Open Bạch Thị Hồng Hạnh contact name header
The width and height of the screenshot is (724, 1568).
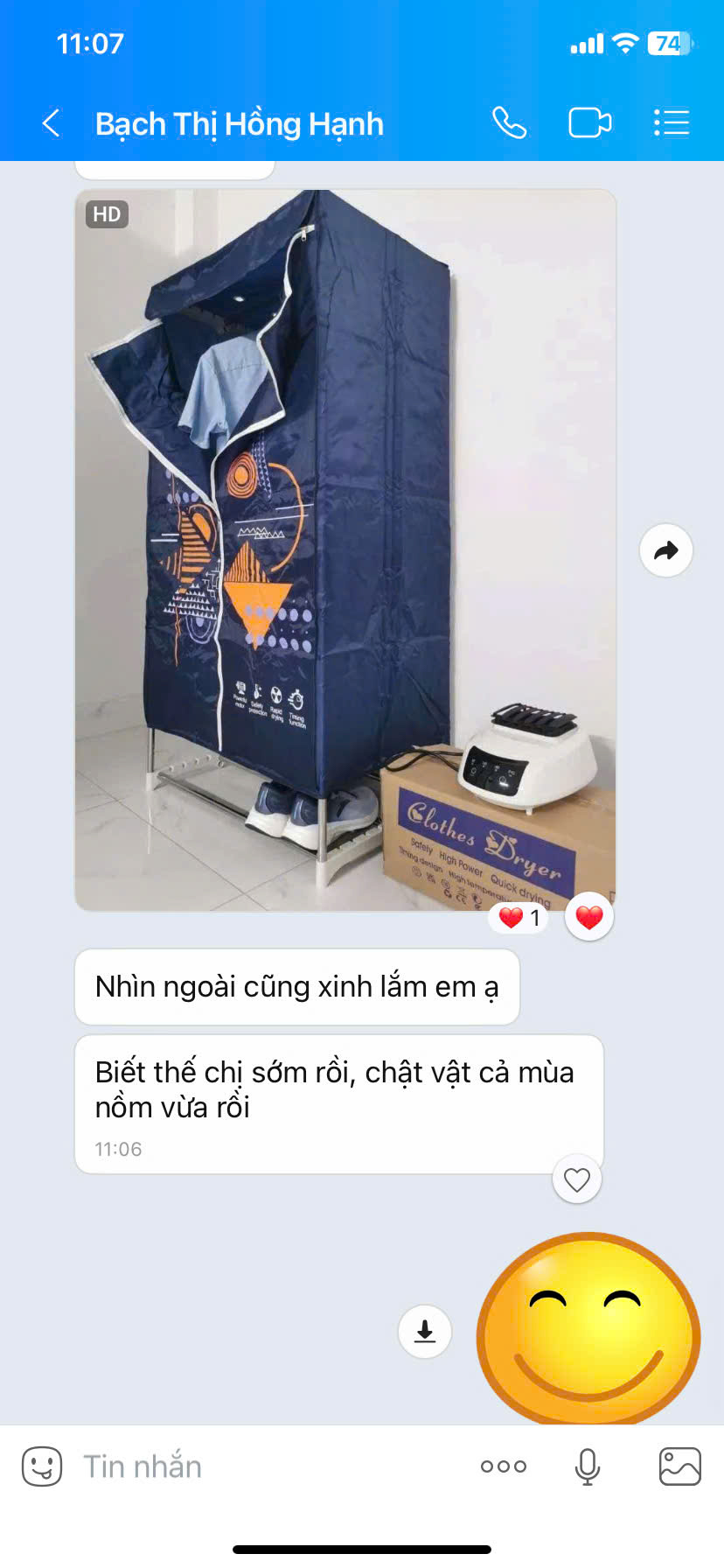240,124
